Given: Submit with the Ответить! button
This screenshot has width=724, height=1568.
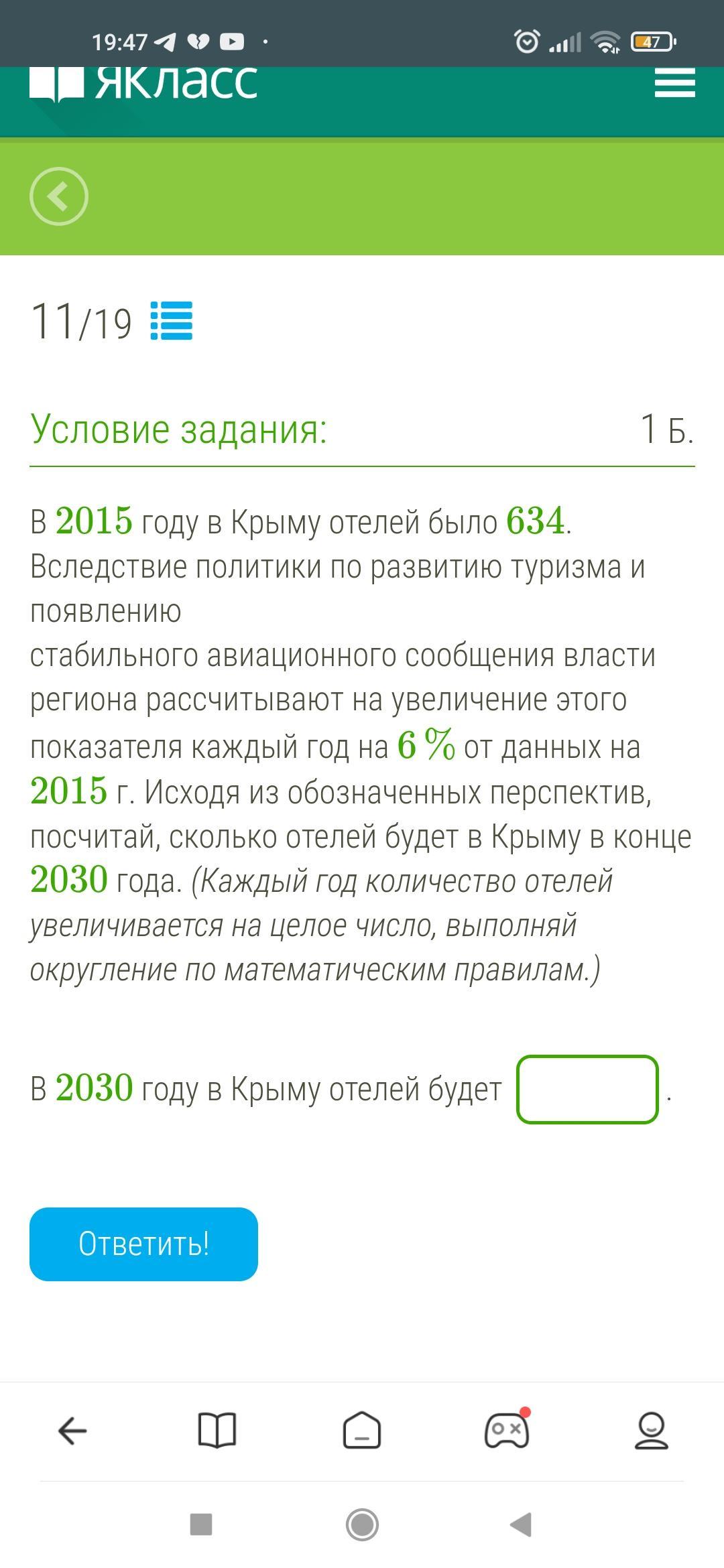Looking at the screenshot, I should click(143, 1244).
